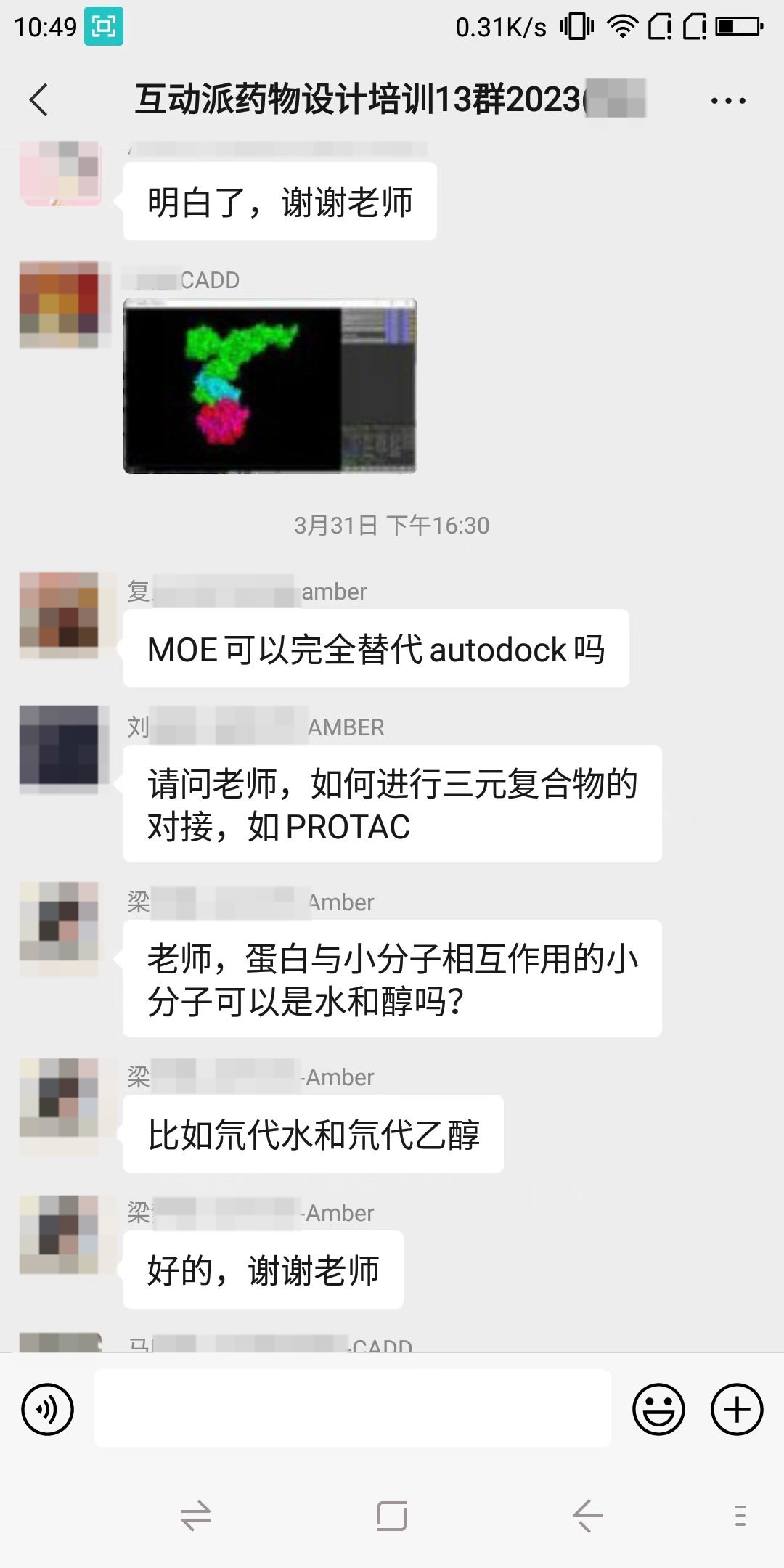Go back from the group chat
The height and width of the screenshot is (1568, 784).
(x=39, y=99)
